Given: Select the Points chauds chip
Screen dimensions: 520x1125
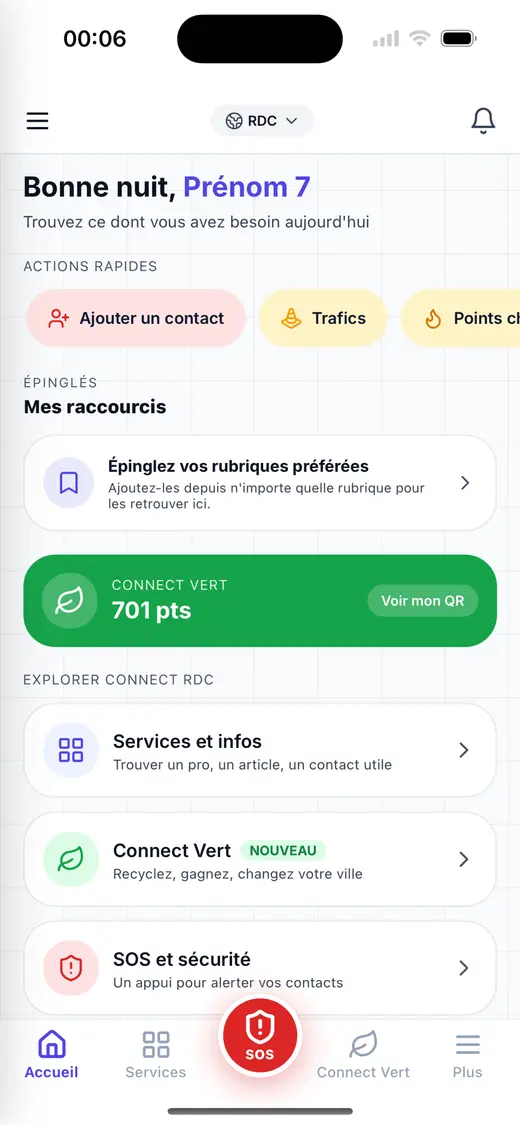Looking at the screenshot, I should click(461, 319).
